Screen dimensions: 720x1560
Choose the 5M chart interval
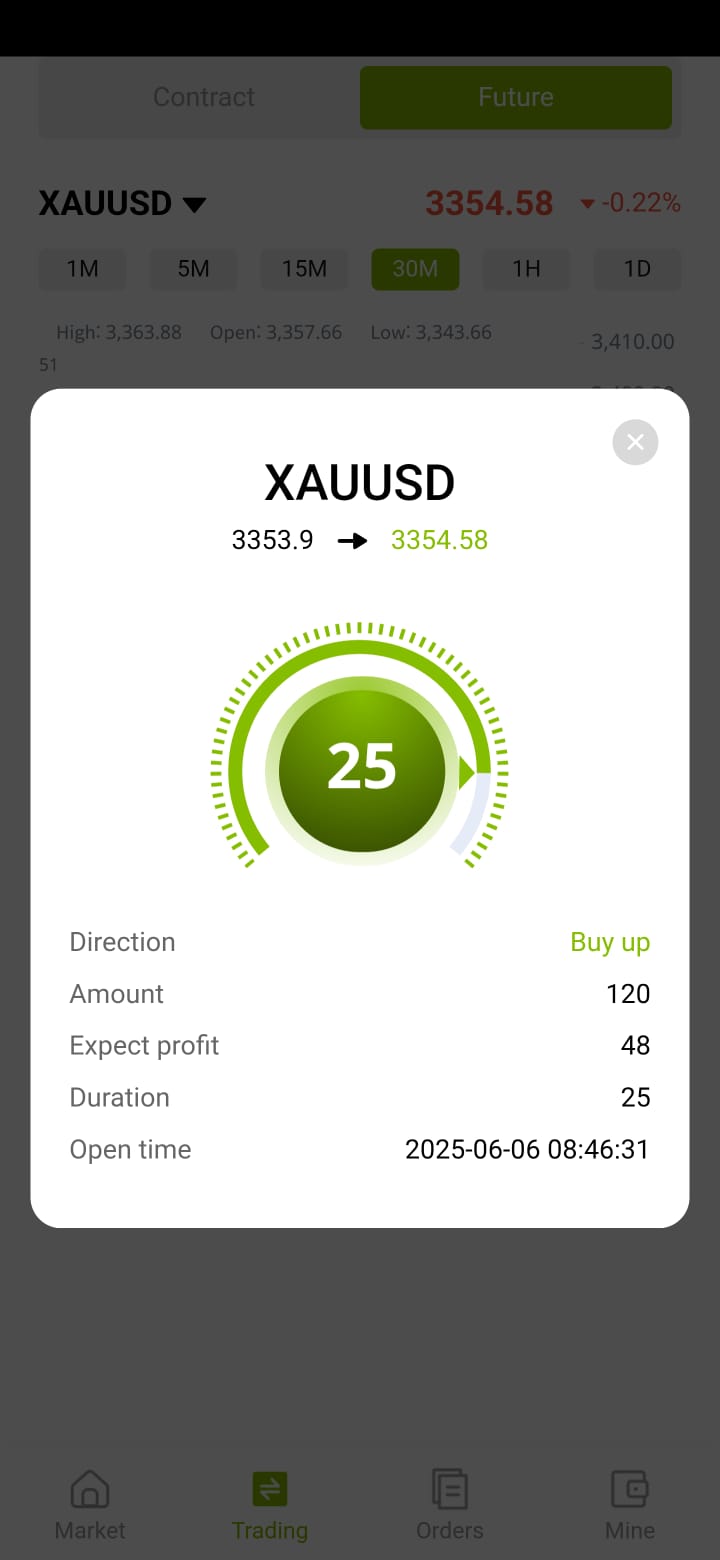pos(194,269)
